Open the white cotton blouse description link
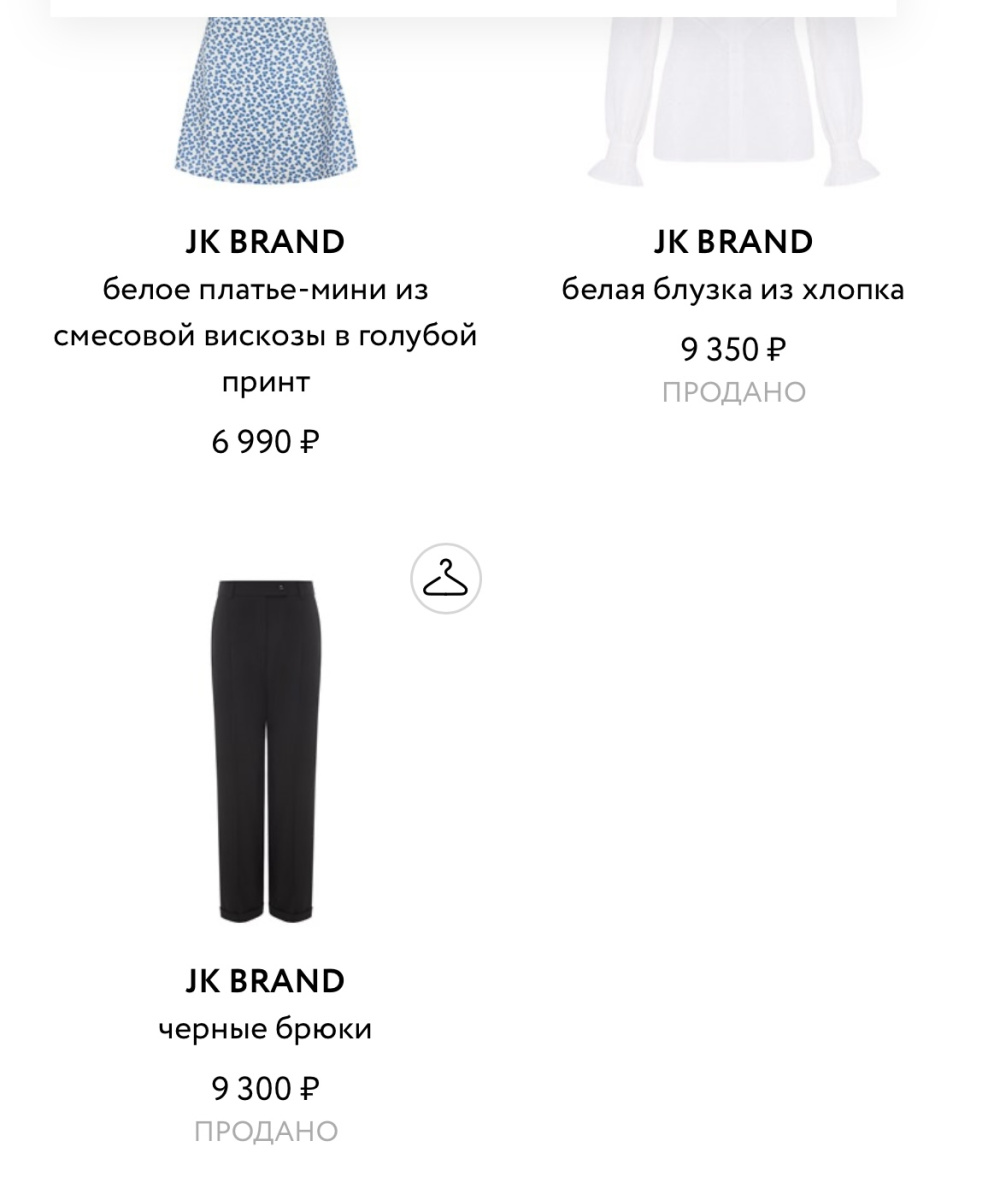This screenshot has height=1182, width=1000. 735,289
